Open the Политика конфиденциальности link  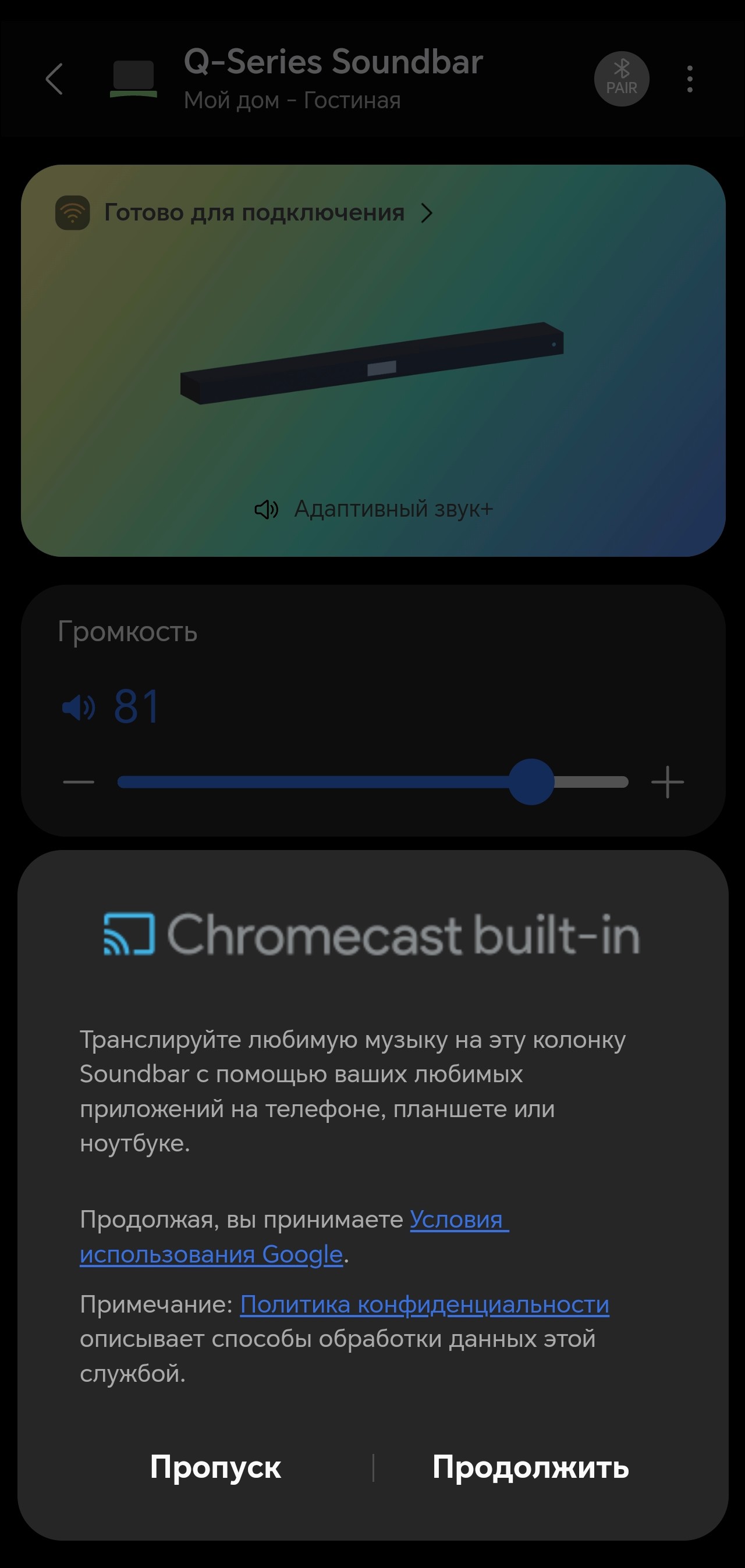[424, 1304]
